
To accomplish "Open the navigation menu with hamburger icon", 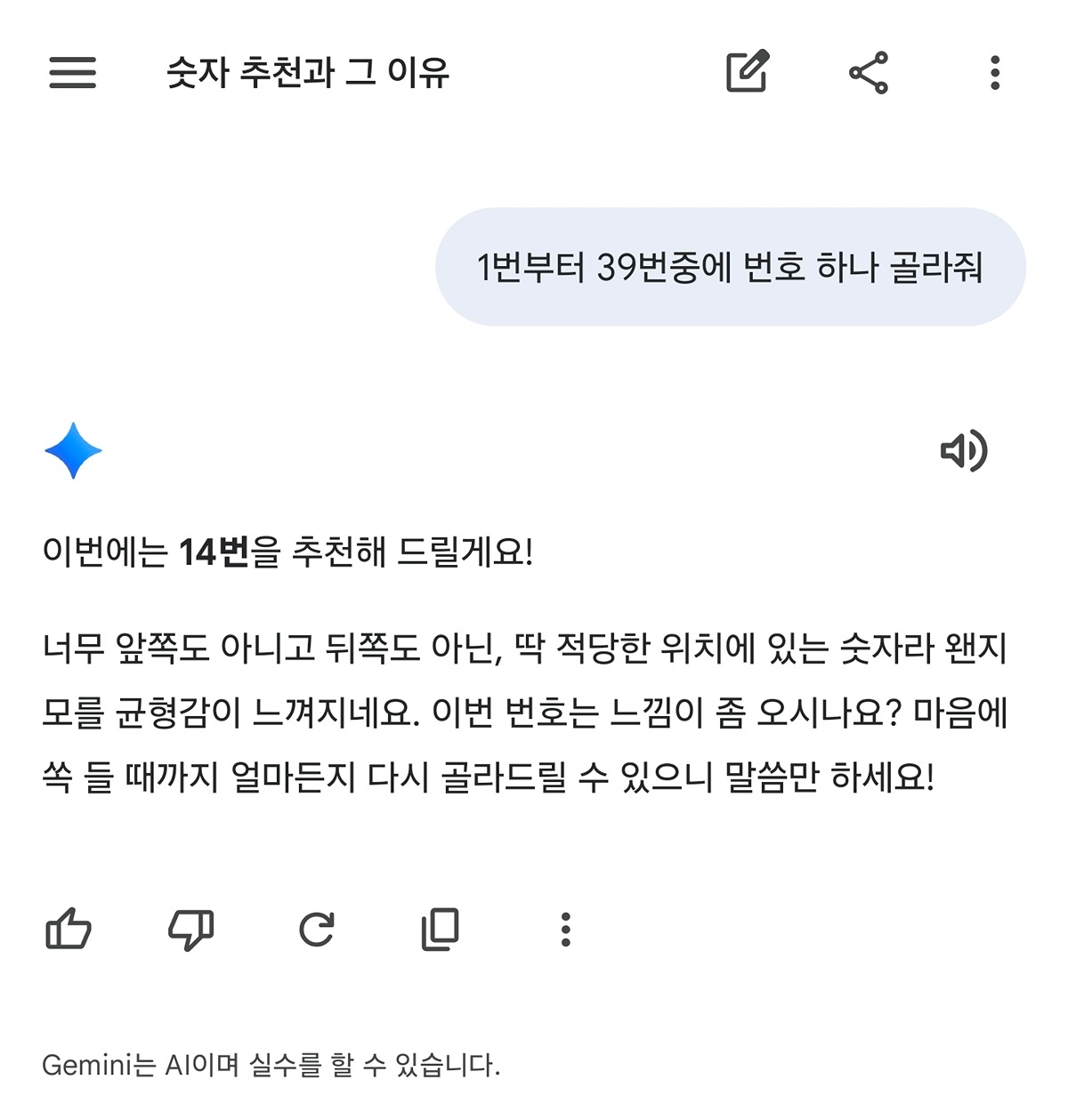I will (72, 75).
